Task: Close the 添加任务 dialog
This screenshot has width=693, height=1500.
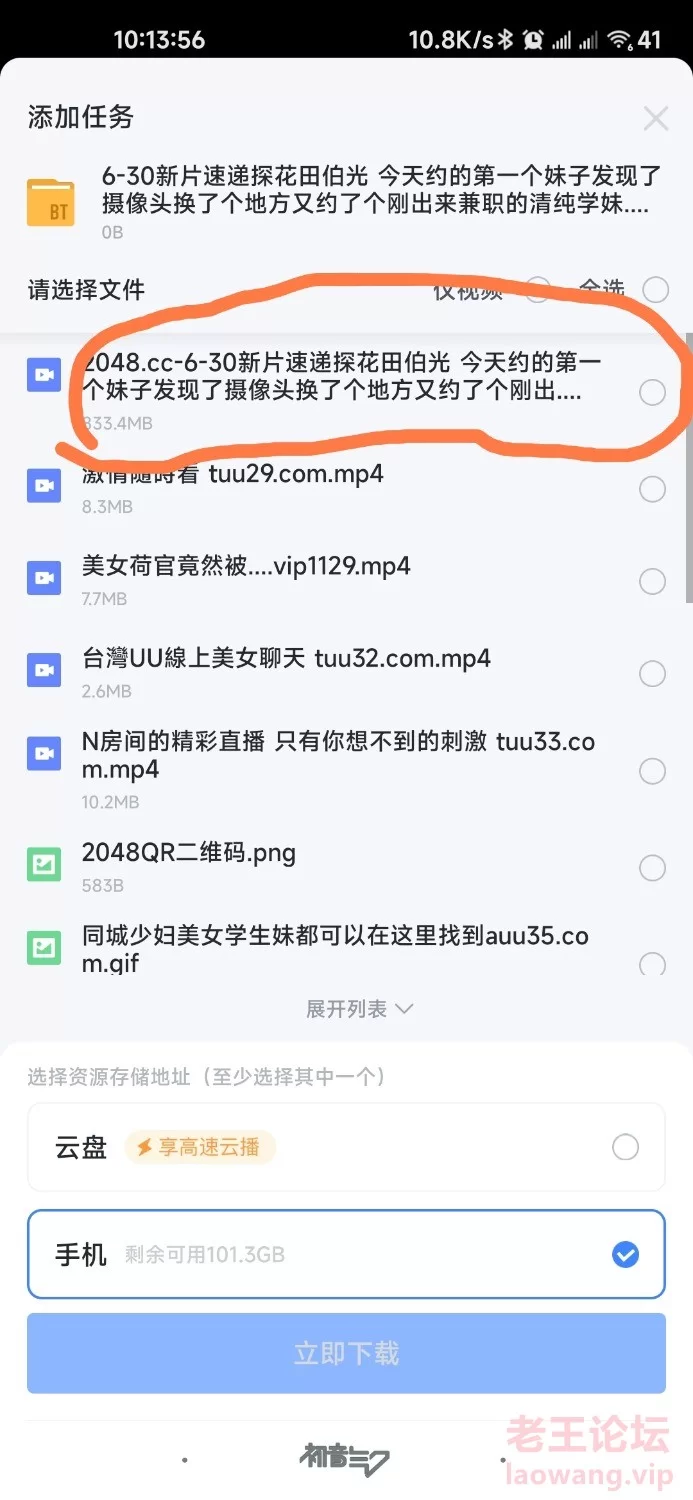Action: pyautogui.click(x=655, y=119)
